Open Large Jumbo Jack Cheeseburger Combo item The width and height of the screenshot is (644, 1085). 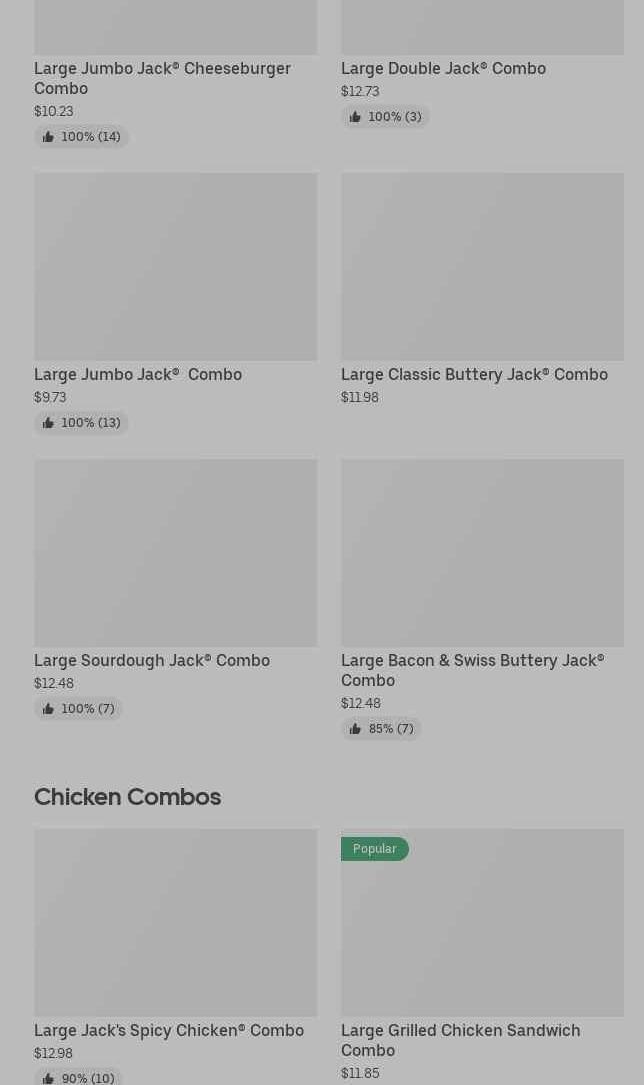click(x=162, y=78)
